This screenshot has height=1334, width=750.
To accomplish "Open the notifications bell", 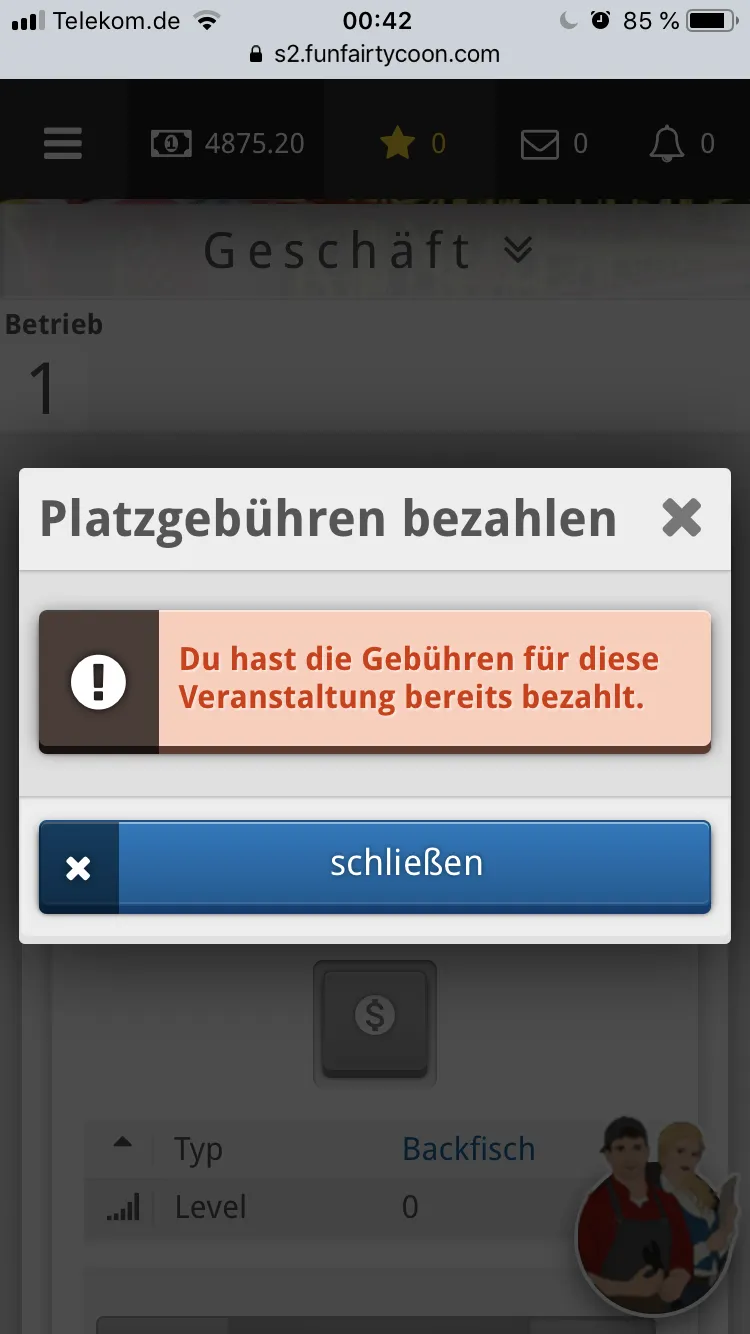I will pyautogui.click(x=680, y=144).
